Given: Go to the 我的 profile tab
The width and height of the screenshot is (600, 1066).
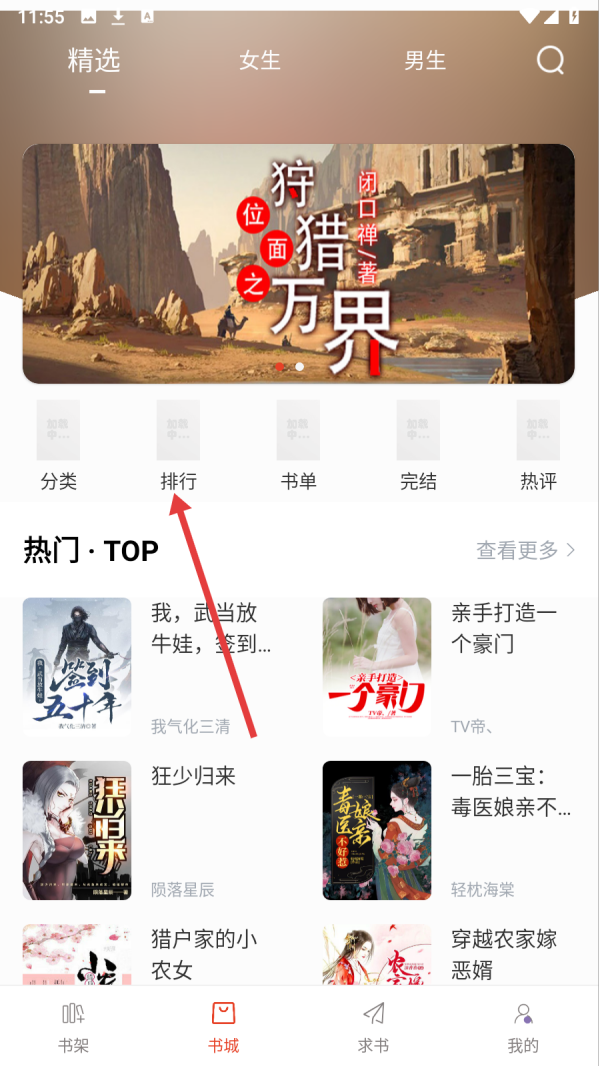Looking at the screenshot, I should click(523, 1028).
